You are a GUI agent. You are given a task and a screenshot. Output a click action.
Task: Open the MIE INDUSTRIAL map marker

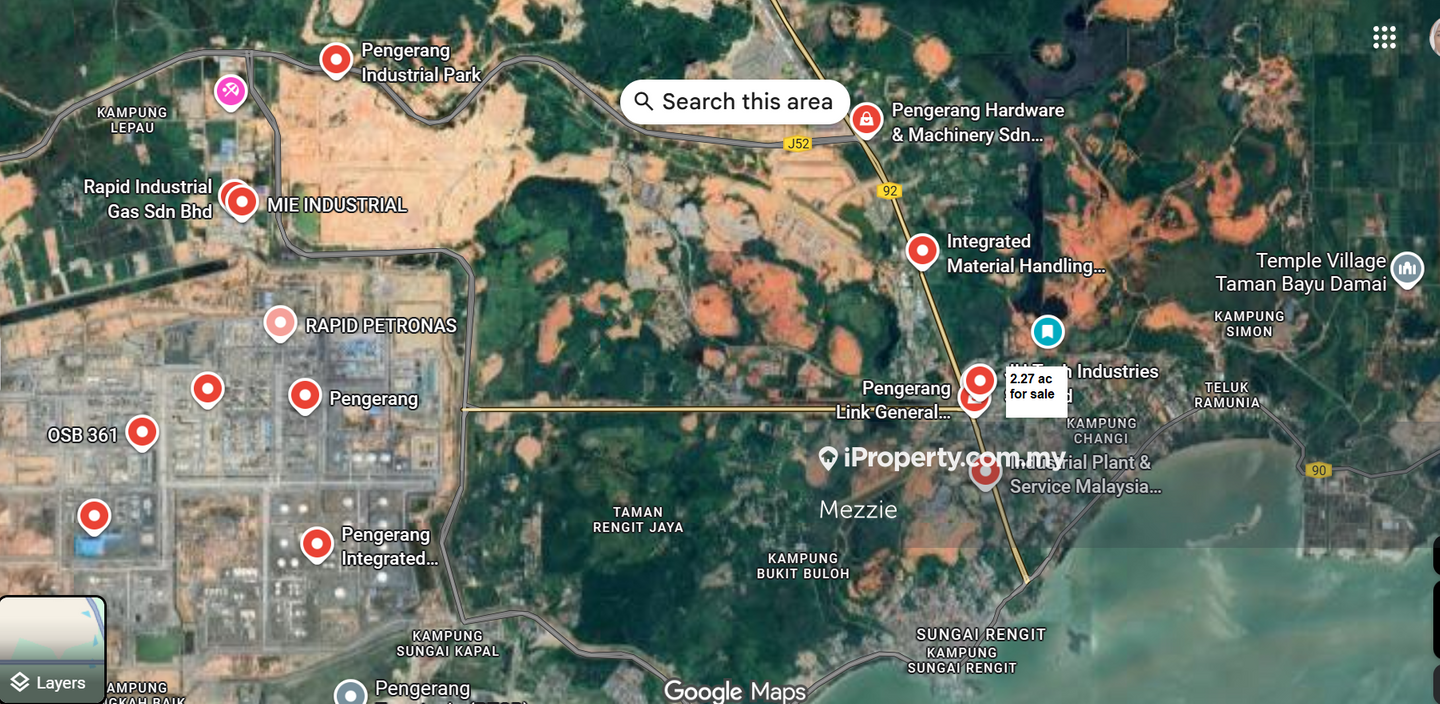pyautogui.click(x=242, y=202)
